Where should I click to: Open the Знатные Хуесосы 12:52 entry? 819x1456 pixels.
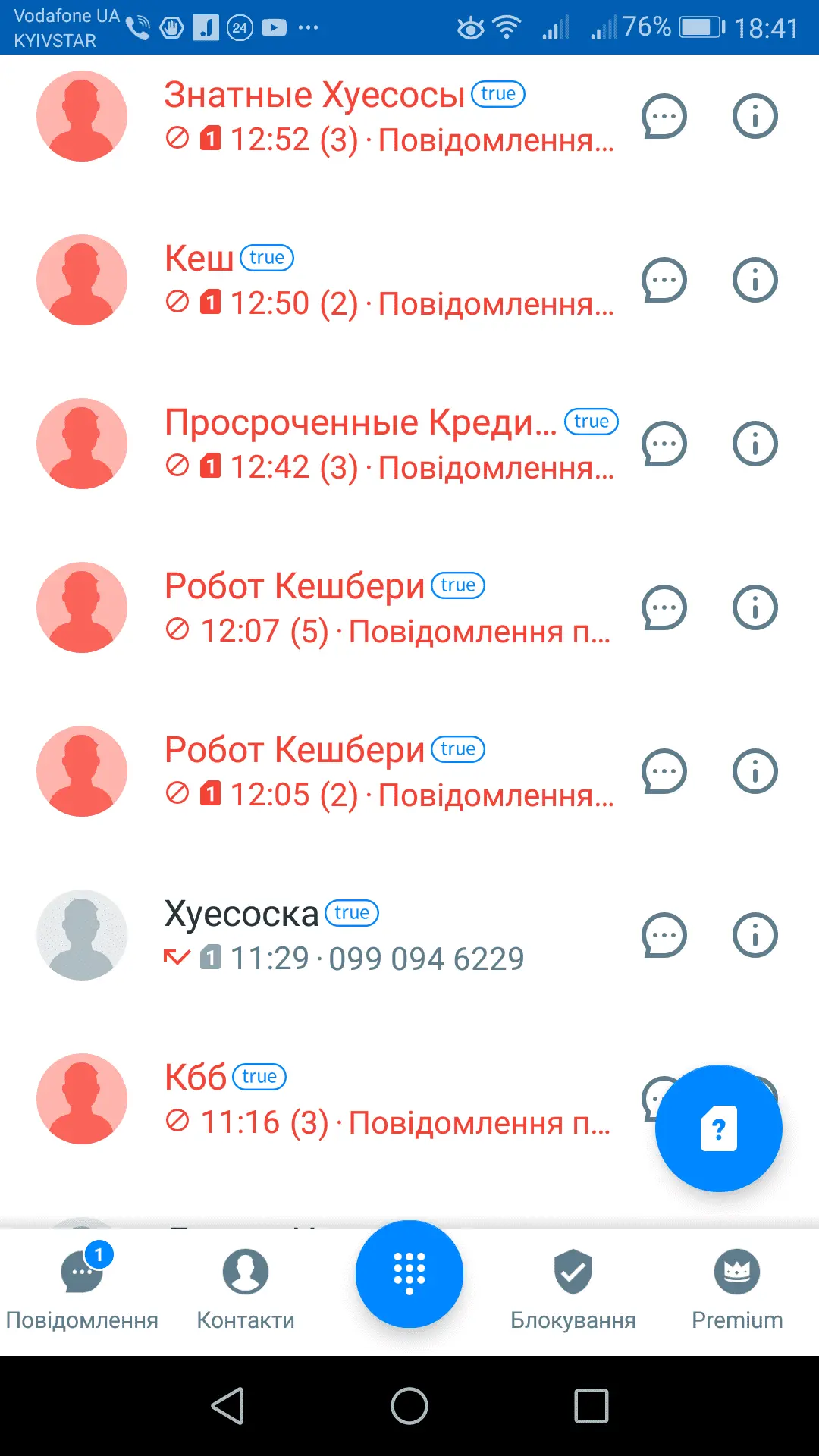pyautogui.click(x=379, y=117)
